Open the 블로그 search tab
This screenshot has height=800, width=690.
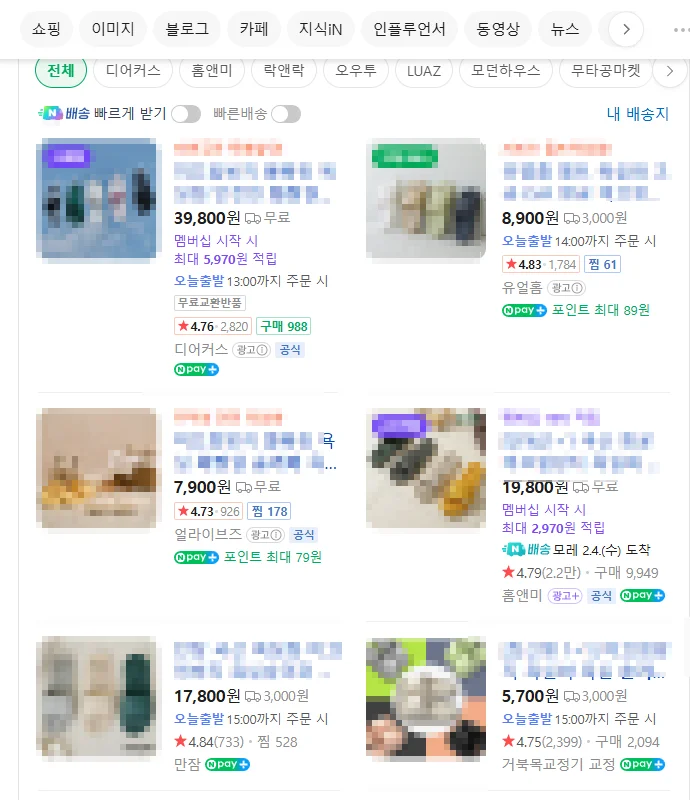click(187, 29)
